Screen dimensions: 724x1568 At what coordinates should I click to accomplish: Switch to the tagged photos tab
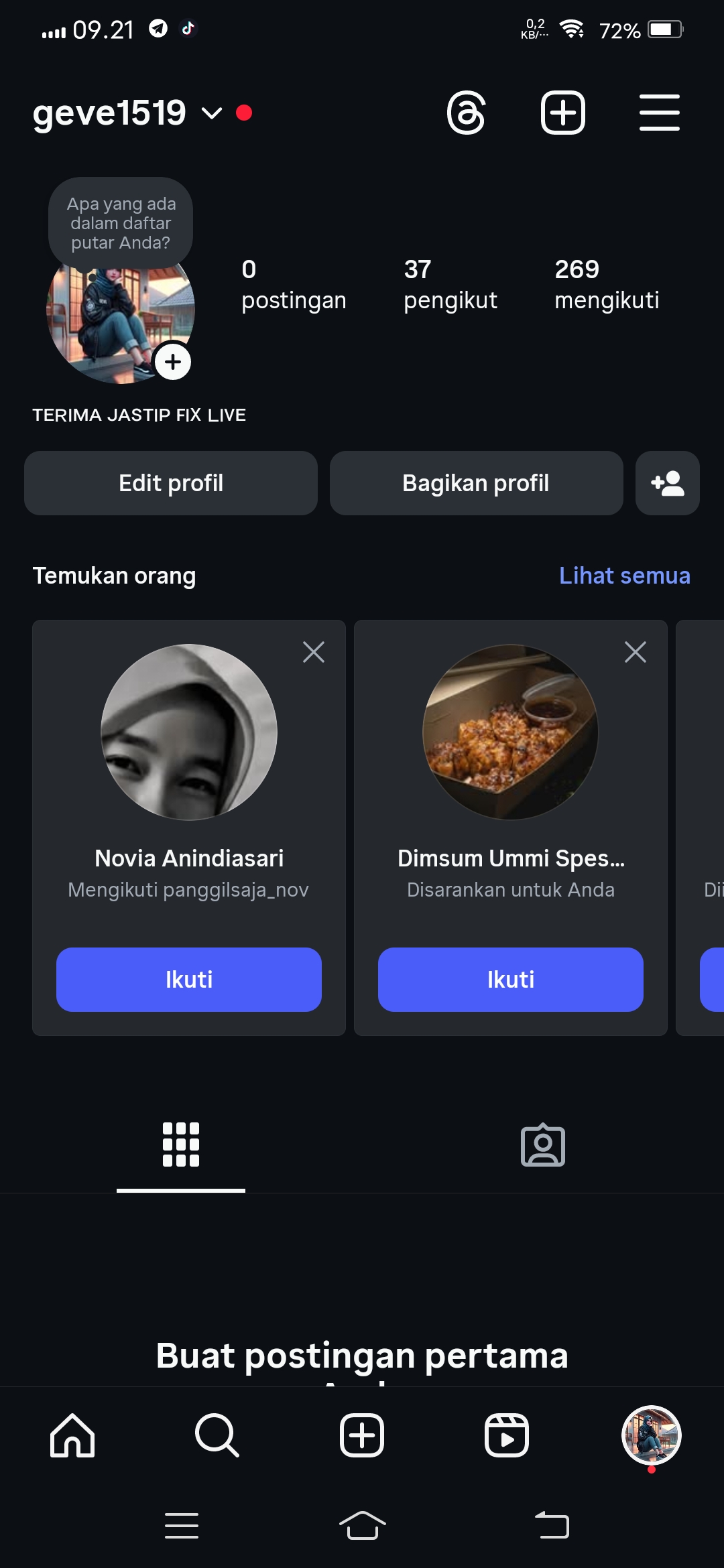click(x=542, y=1145)
